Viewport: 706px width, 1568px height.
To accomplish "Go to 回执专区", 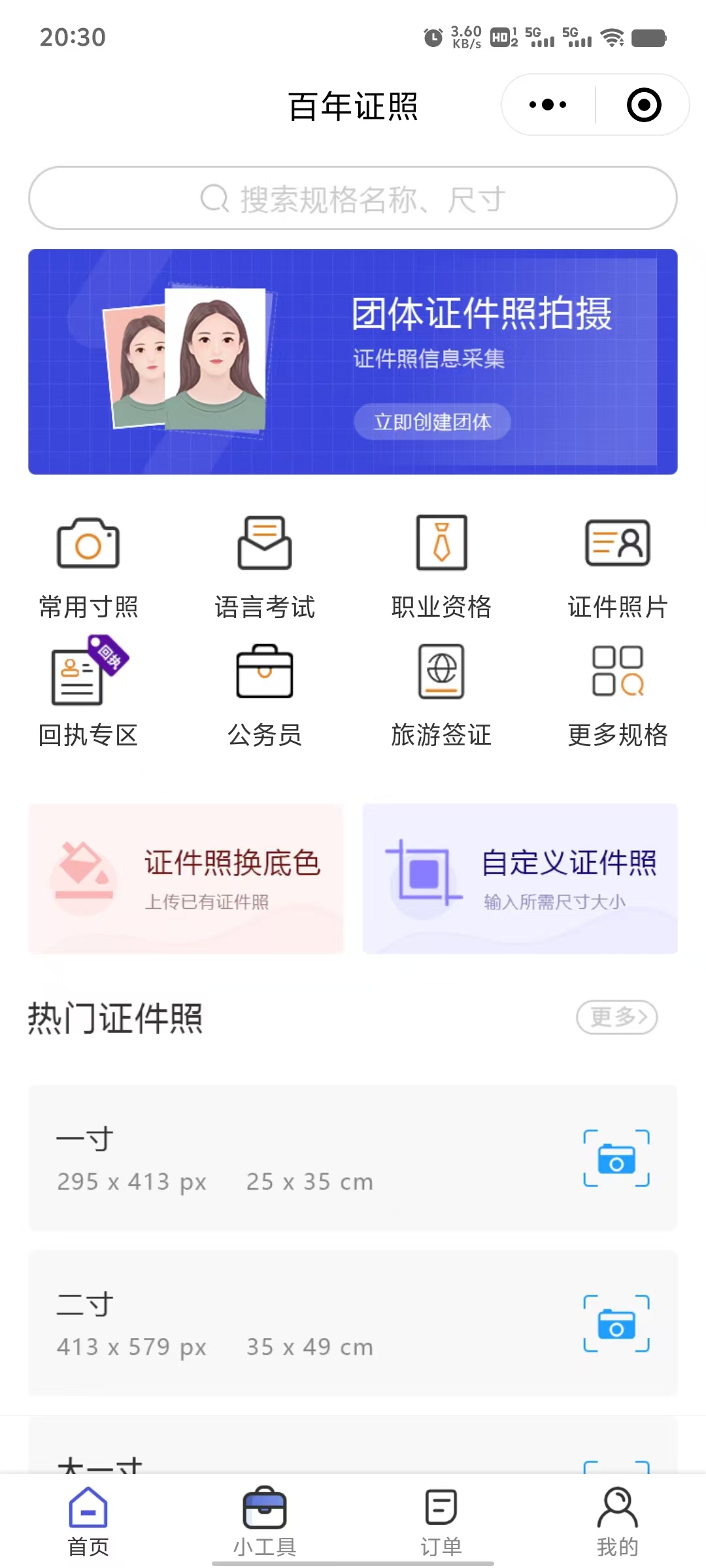I will point(88,693).
